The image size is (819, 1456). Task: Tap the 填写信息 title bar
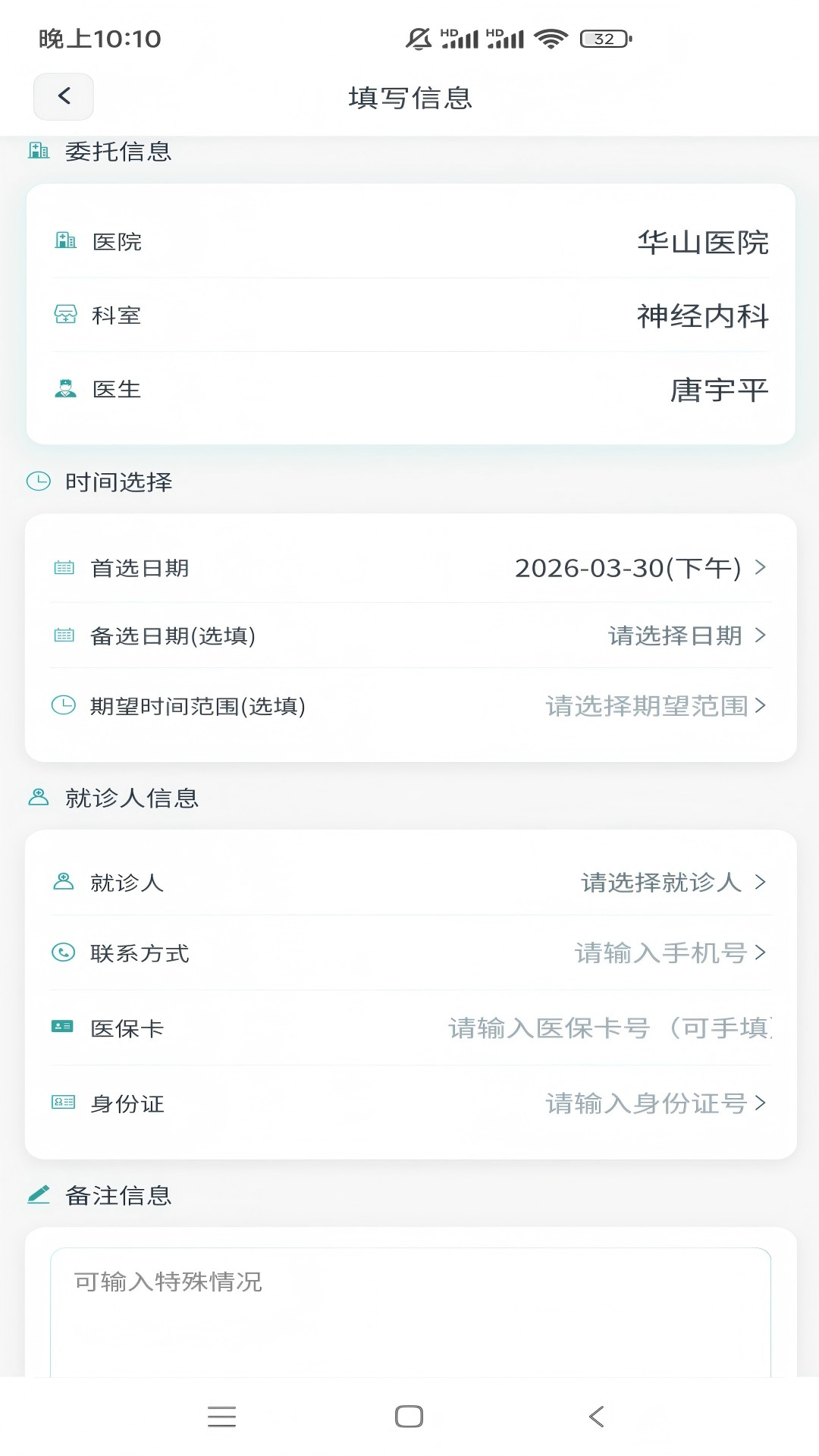(409, 97)
